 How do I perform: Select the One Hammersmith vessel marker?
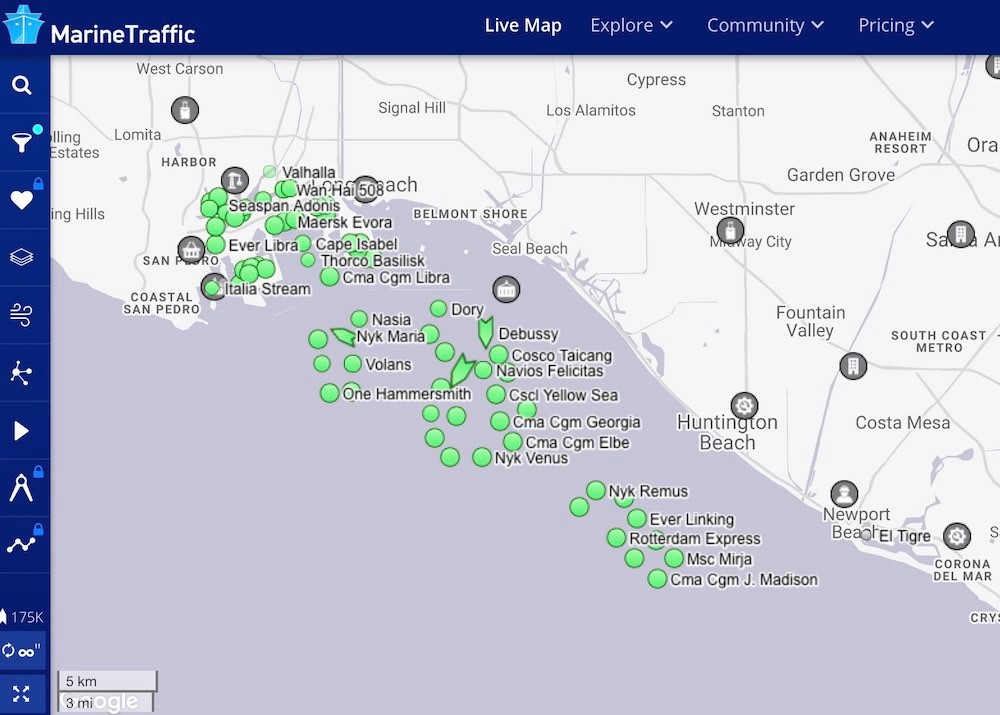pos(330,393)
